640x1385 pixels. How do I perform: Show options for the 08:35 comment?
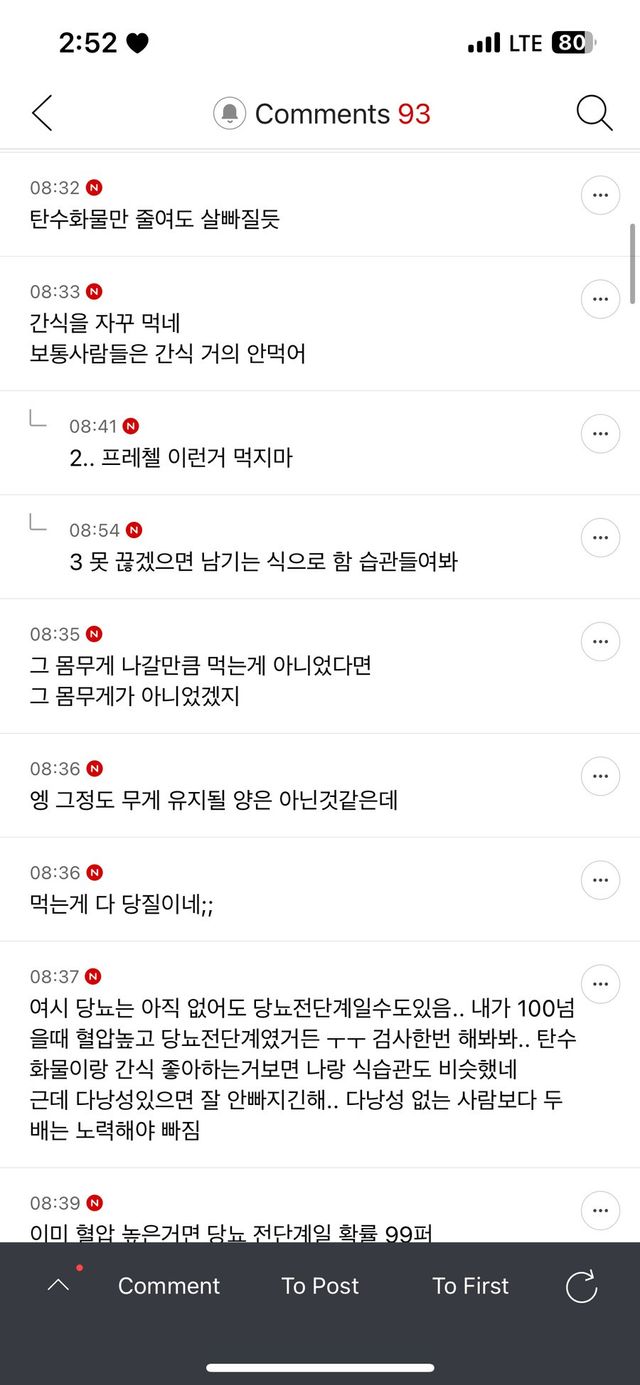point(600,641)
